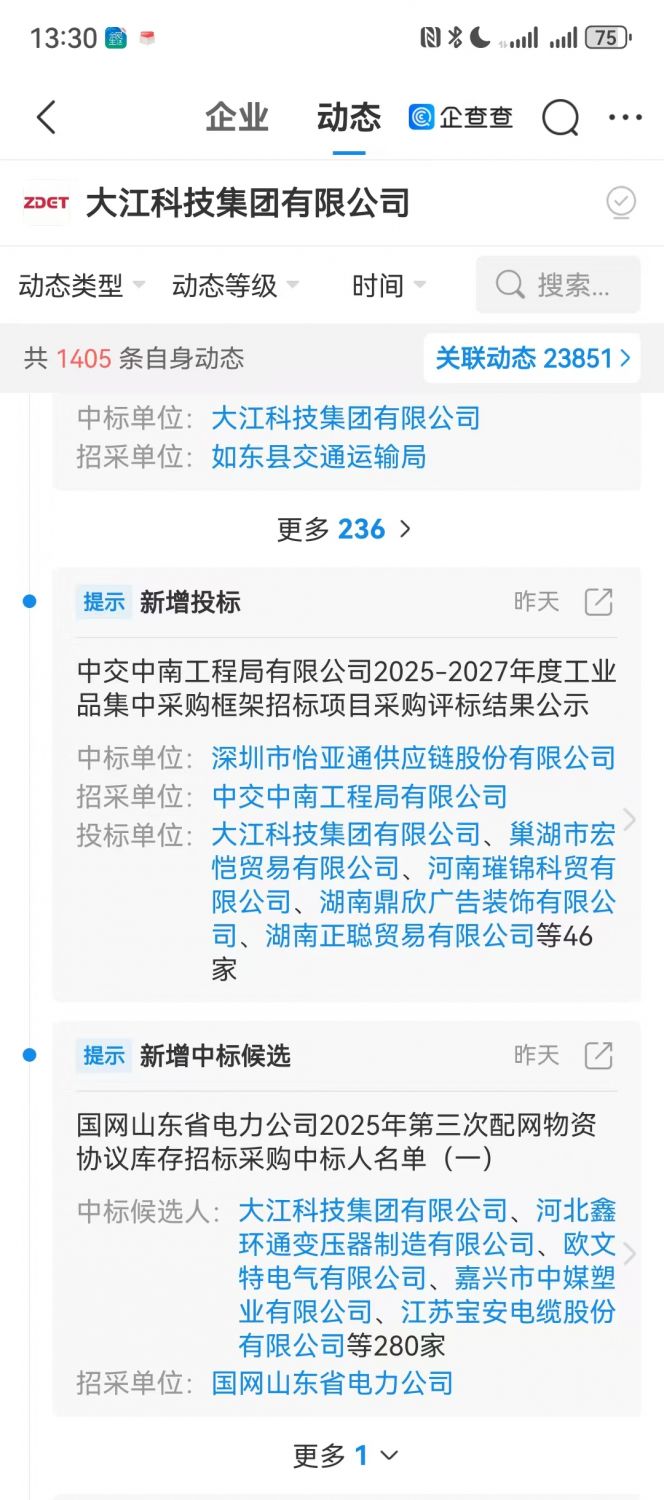664x1500 pixels.
Task: Switch to the 企业 tab
Action: coord(237,118)
